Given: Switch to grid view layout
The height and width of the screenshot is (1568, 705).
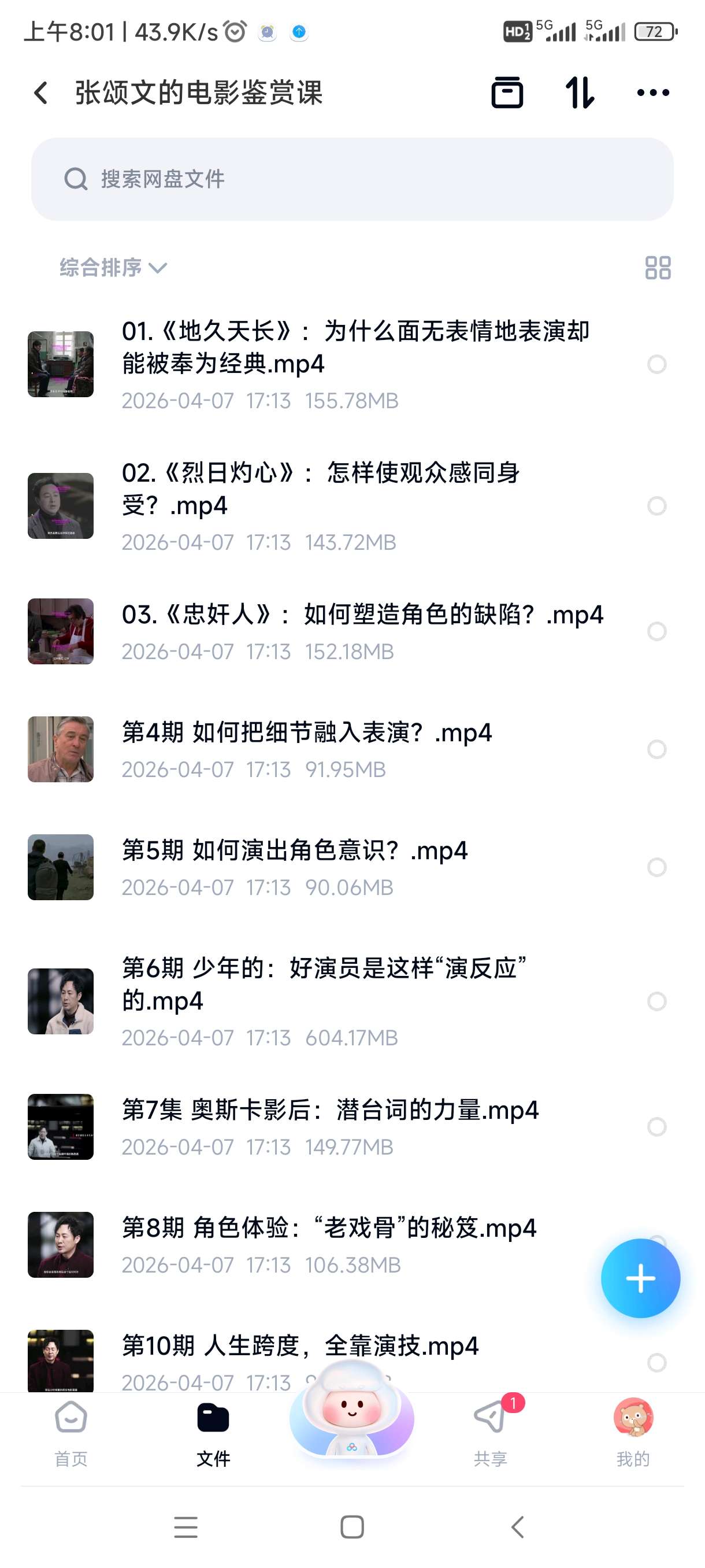Looking at the screenshot, I should pyautogui.click(x=657, y=268).
